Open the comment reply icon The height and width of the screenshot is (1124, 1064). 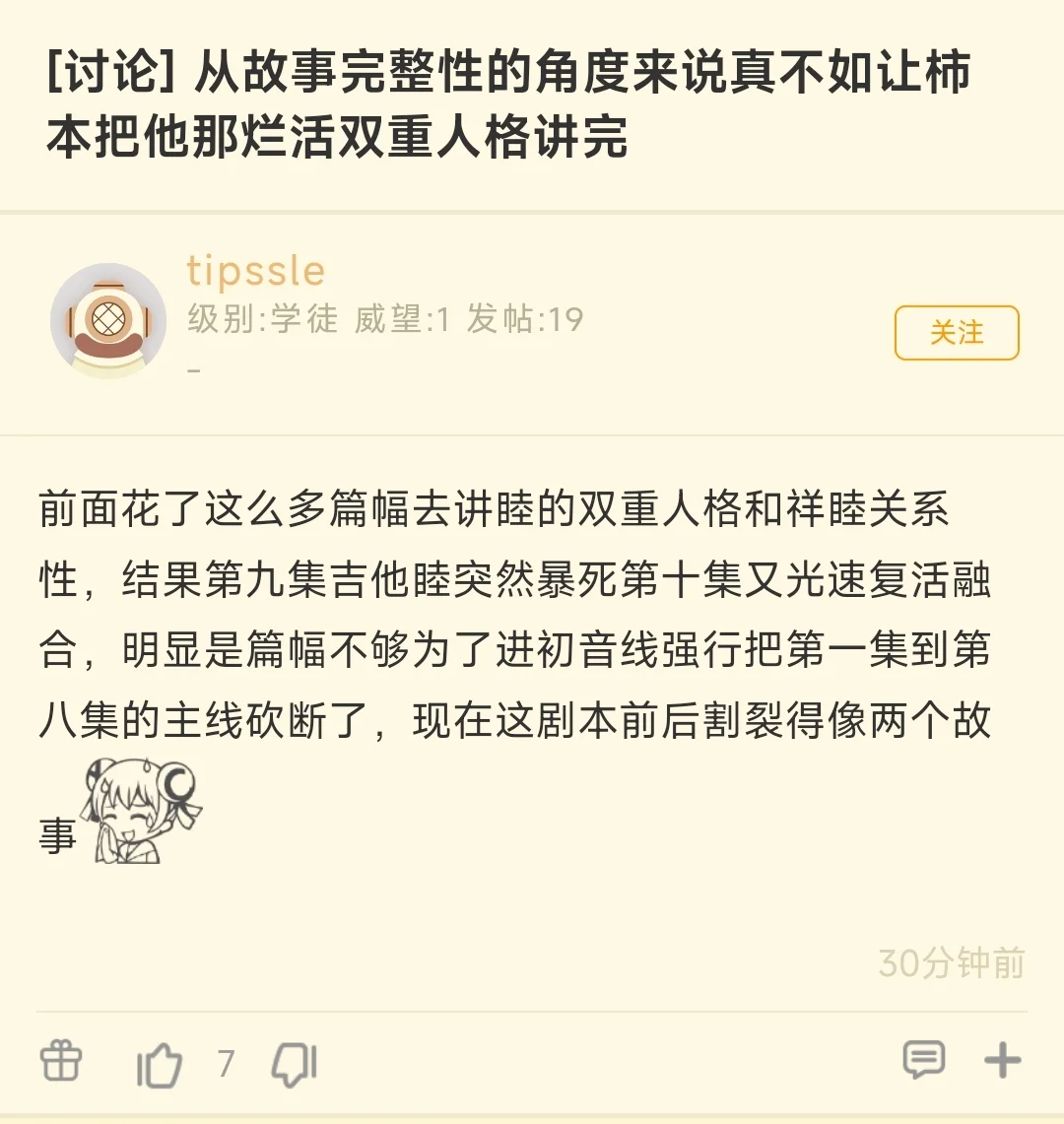tap(923, 1060)
